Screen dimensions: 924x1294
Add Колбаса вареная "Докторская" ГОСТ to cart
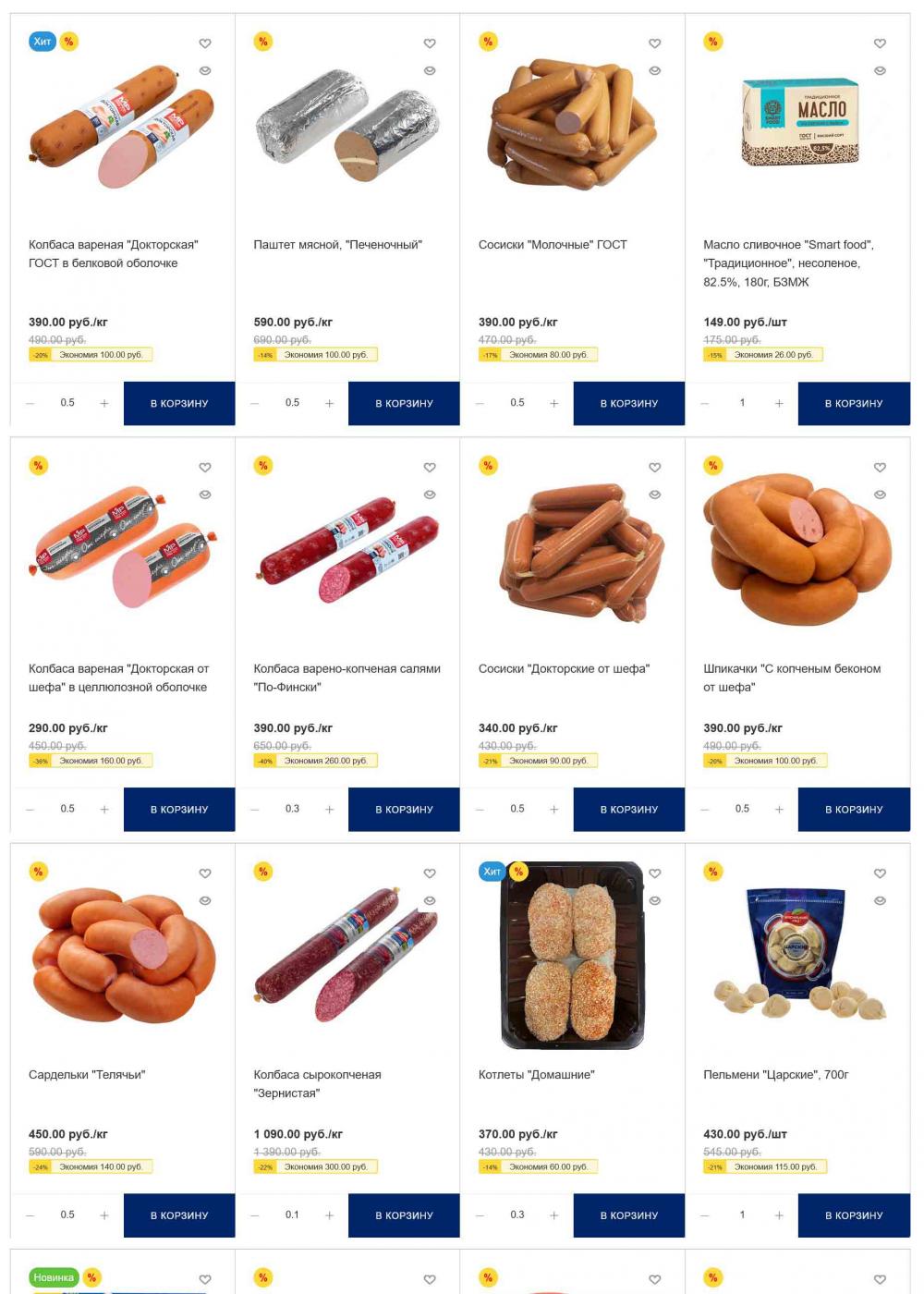[x=179, y=403]
